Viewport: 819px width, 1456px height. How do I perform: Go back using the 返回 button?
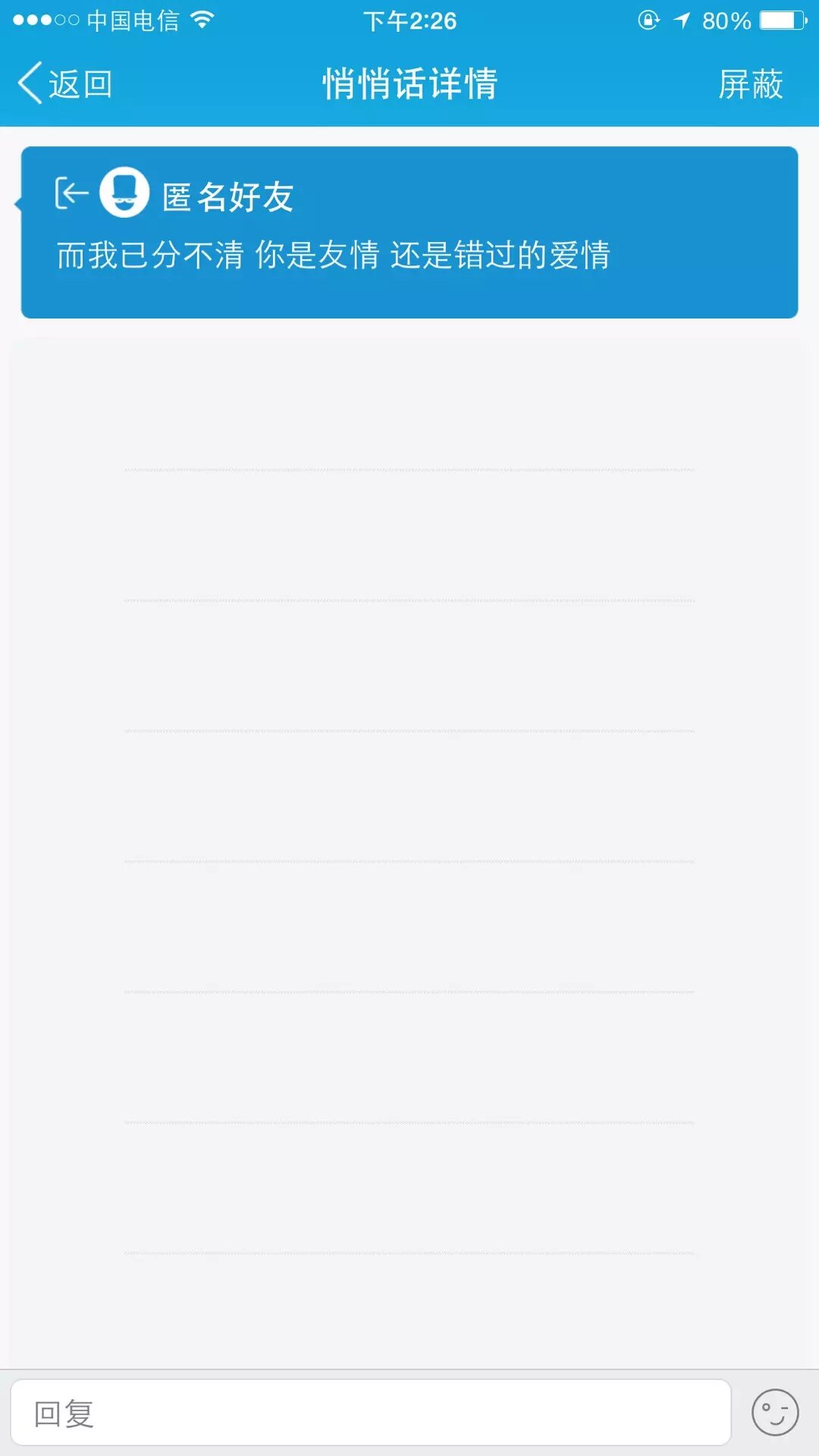[x=65, y=83]
